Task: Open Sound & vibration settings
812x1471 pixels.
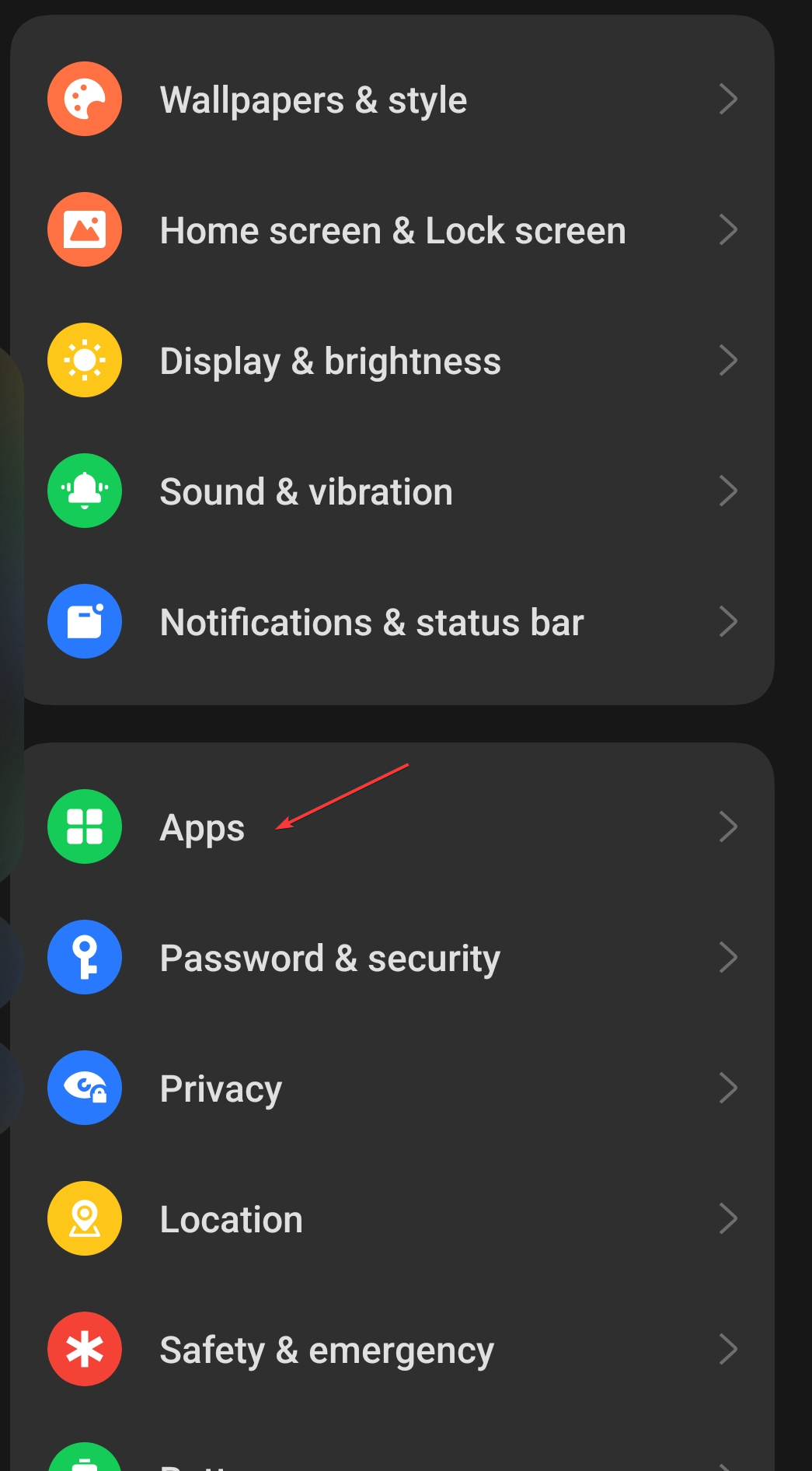Action: click(306, 491)
